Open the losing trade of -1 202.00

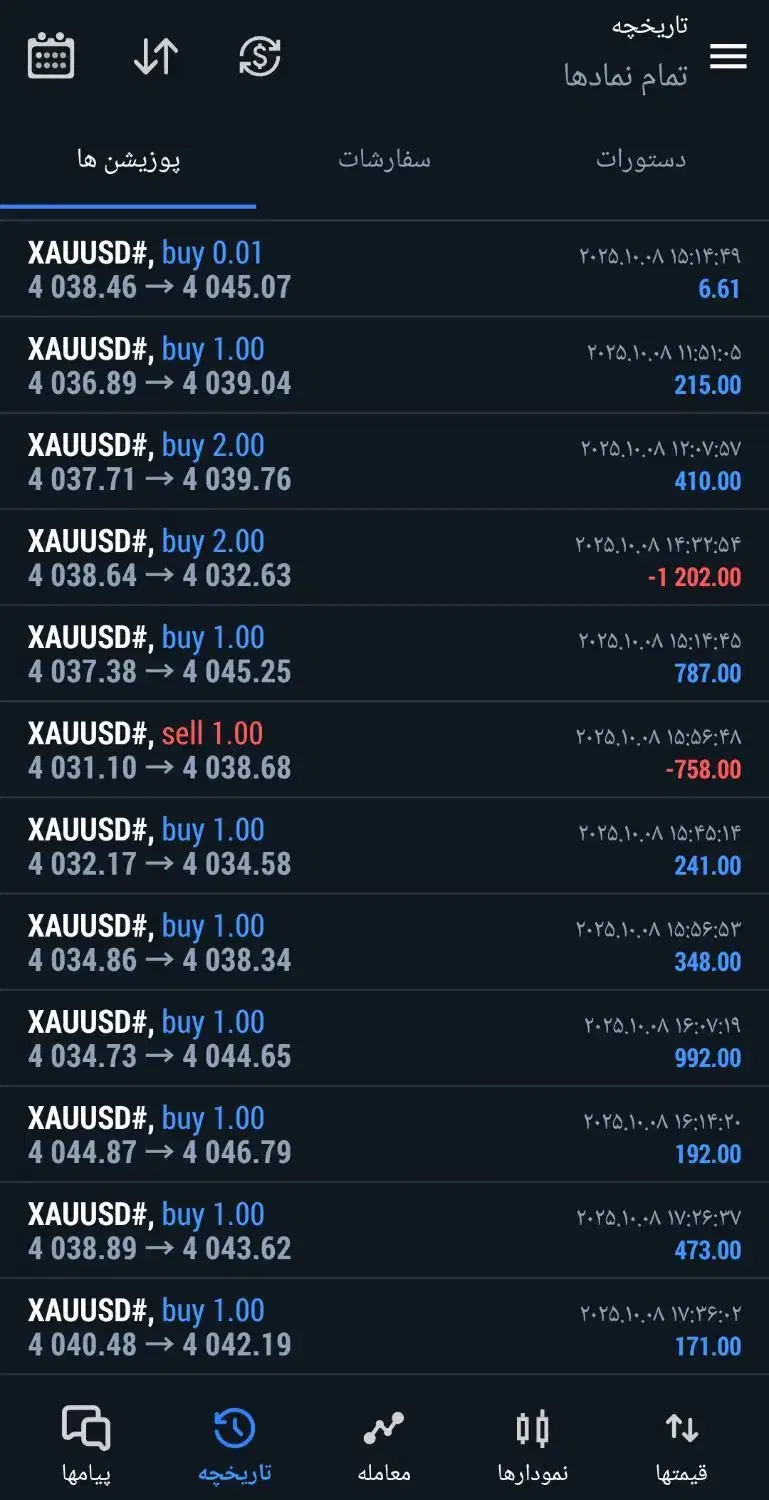point(384,558)
